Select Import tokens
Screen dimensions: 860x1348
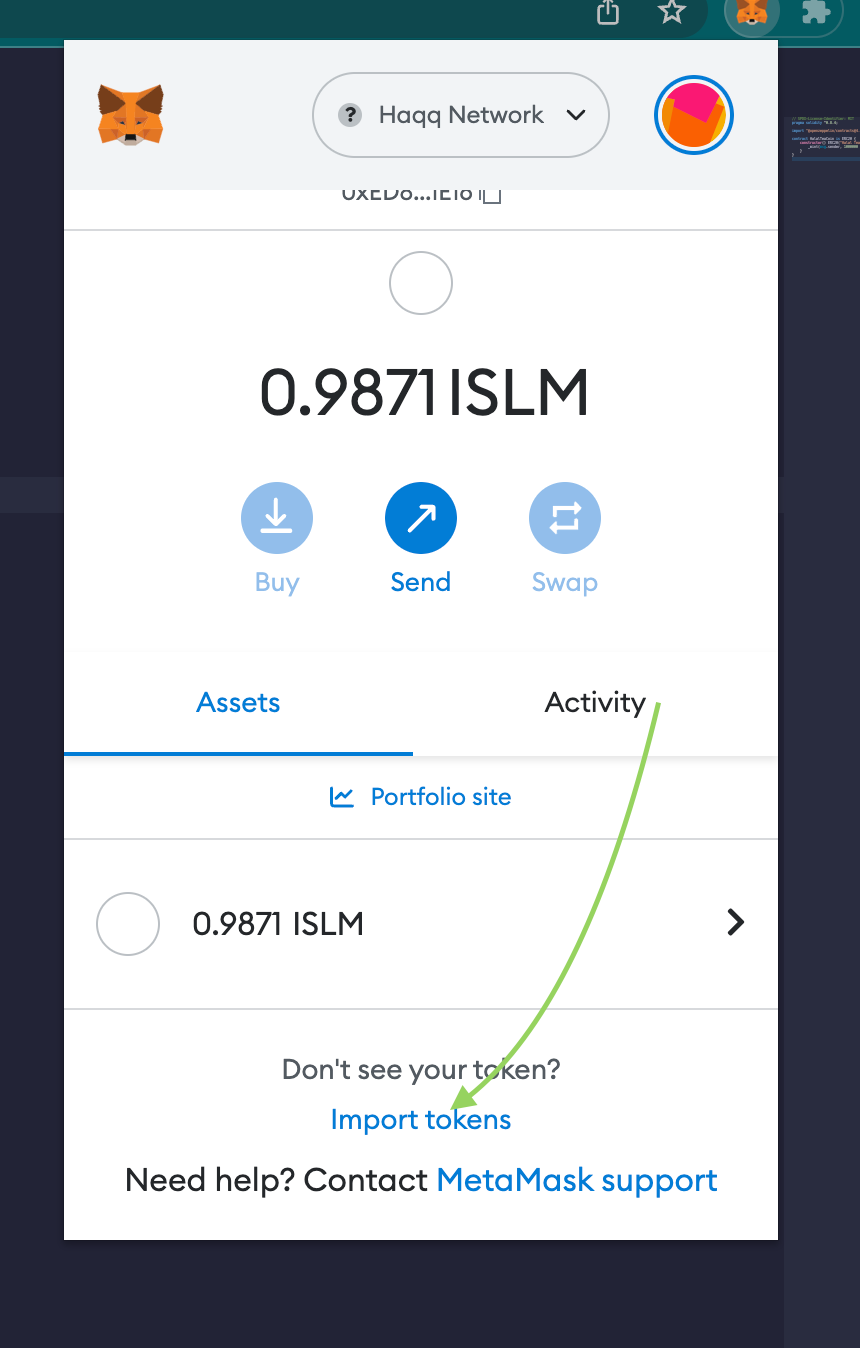(421, 1120)
